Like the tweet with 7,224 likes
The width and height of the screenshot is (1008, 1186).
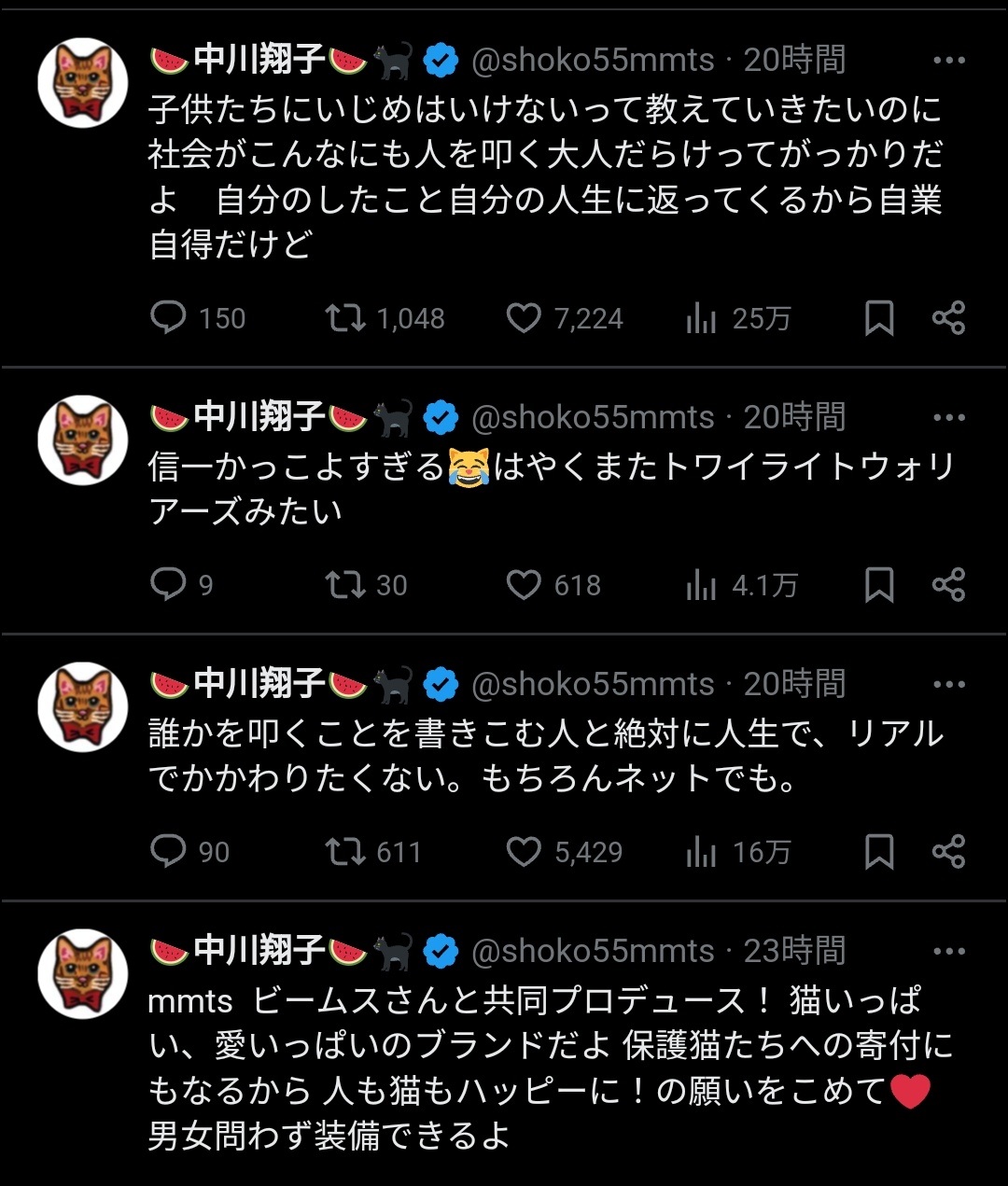pos(524,318)
